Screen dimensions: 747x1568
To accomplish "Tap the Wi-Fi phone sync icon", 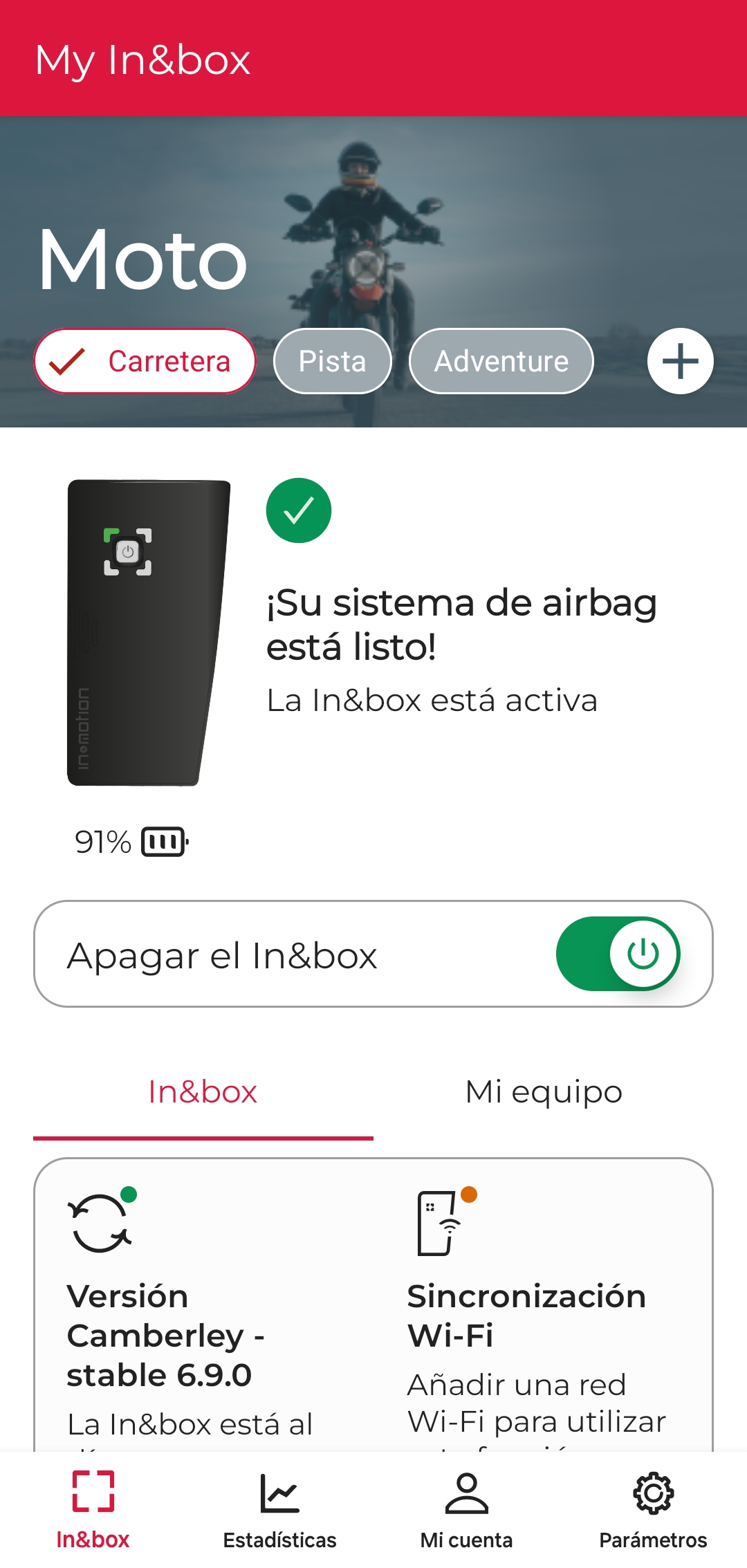I will pos(437,1226).
